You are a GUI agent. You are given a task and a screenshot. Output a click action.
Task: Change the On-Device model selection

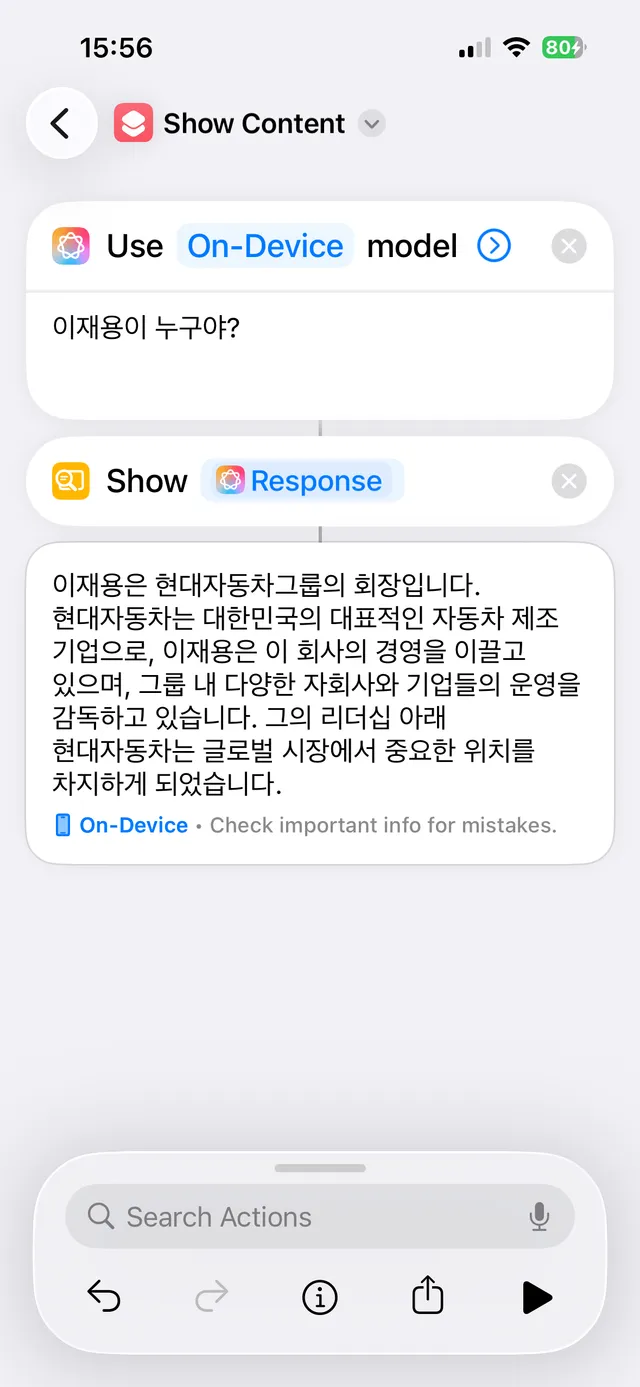pyautogui.click(x=265, y=246)
